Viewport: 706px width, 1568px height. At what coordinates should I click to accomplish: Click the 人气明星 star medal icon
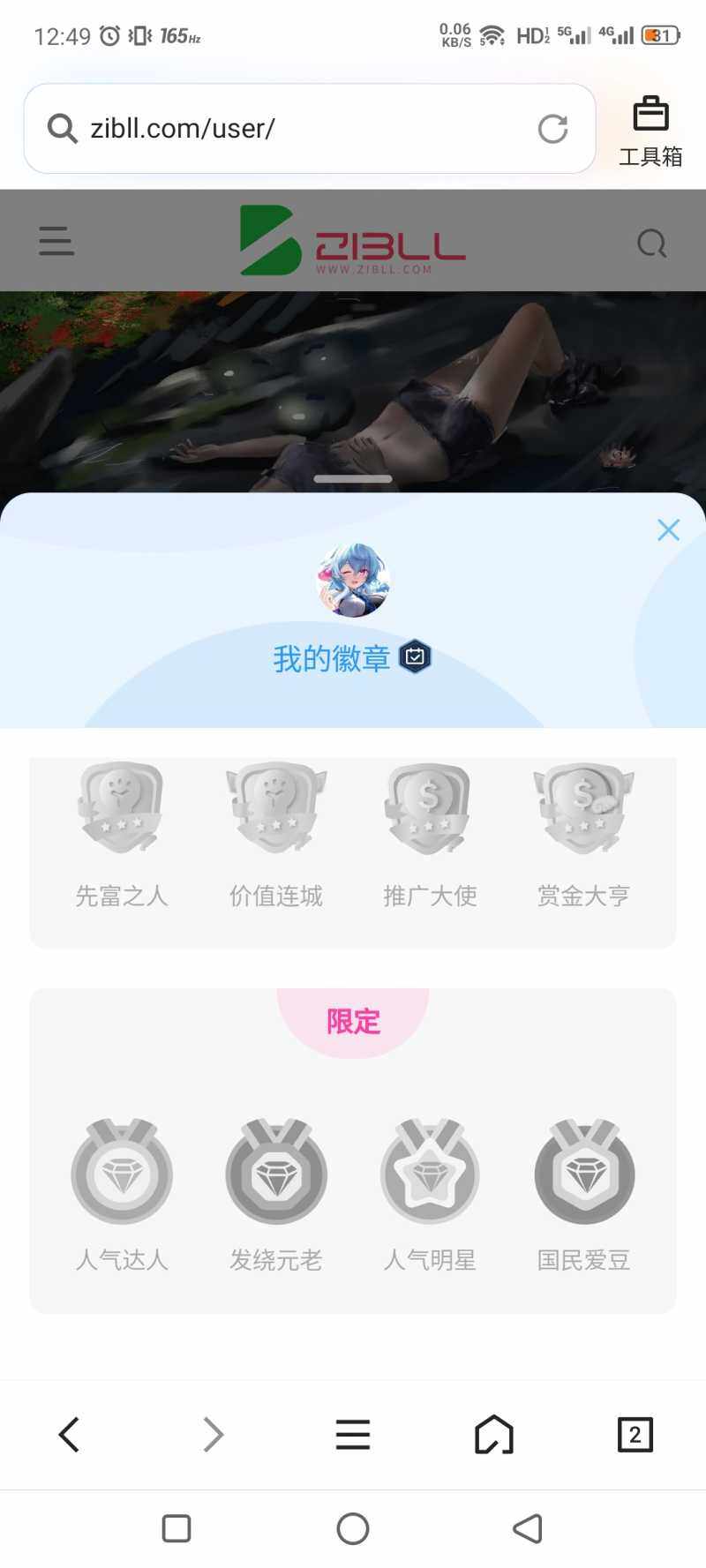430,1172
